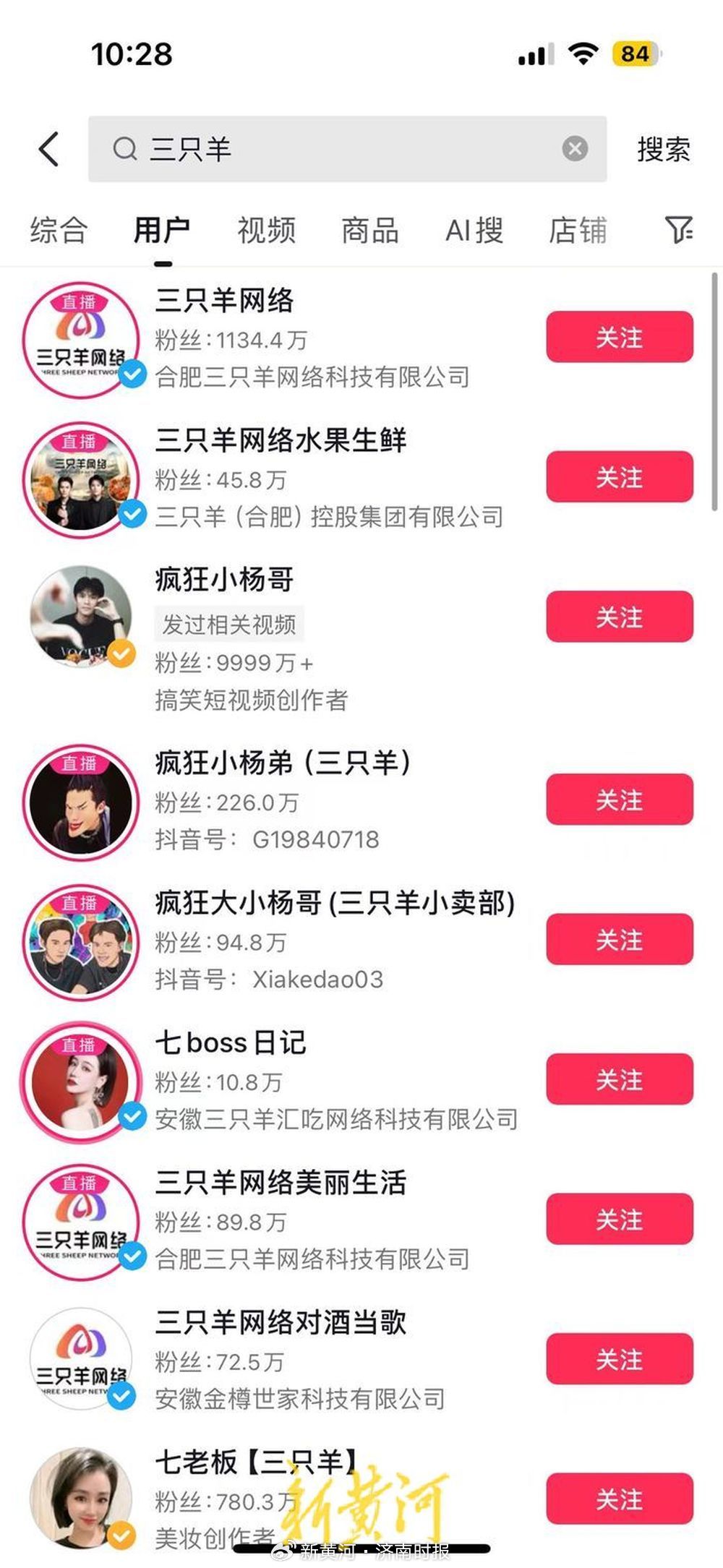This screenshot has height=1568, width=723.
Task: Switch to the 综合 tab
Action: (59, 231)
